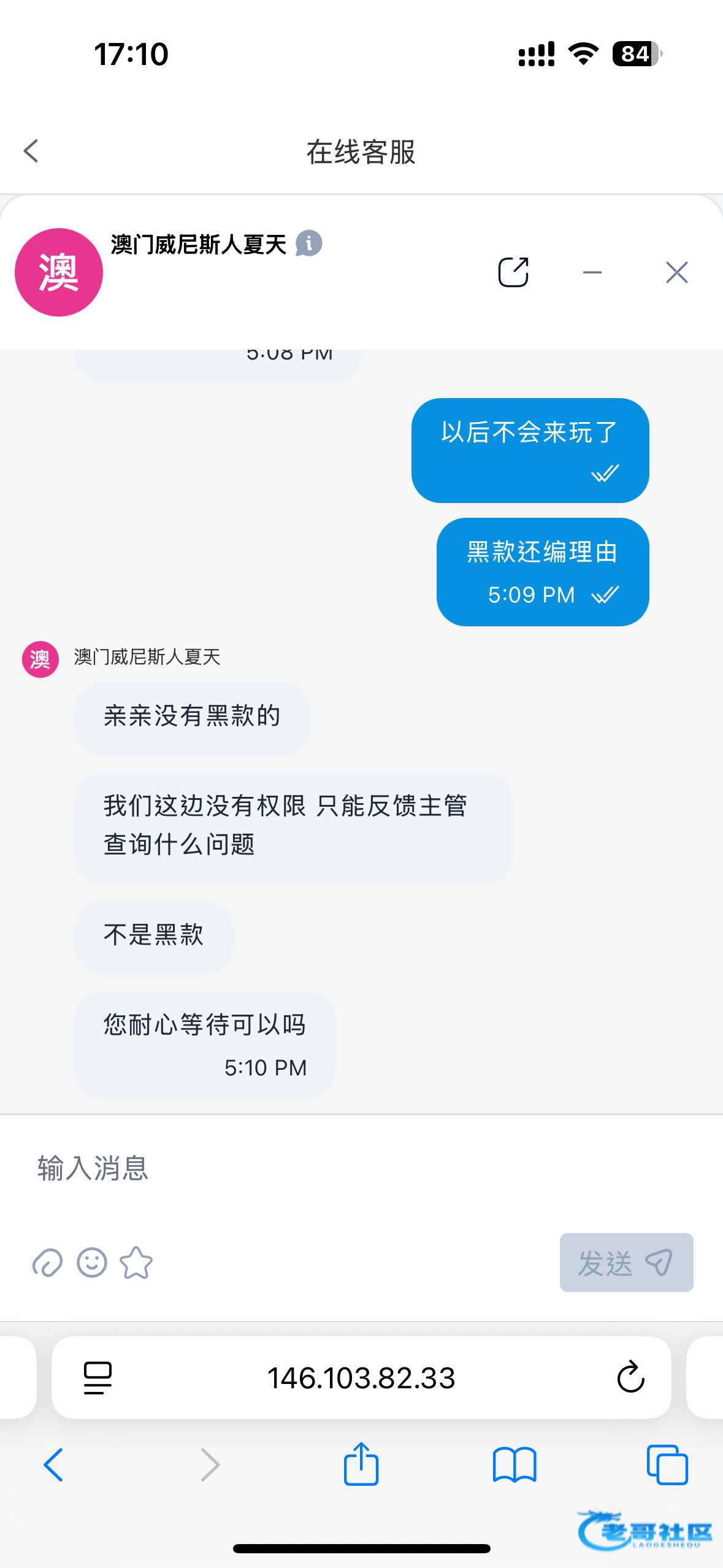Attach a file with the paperclip icon
723x1568 pixels.
(47, 1262)
